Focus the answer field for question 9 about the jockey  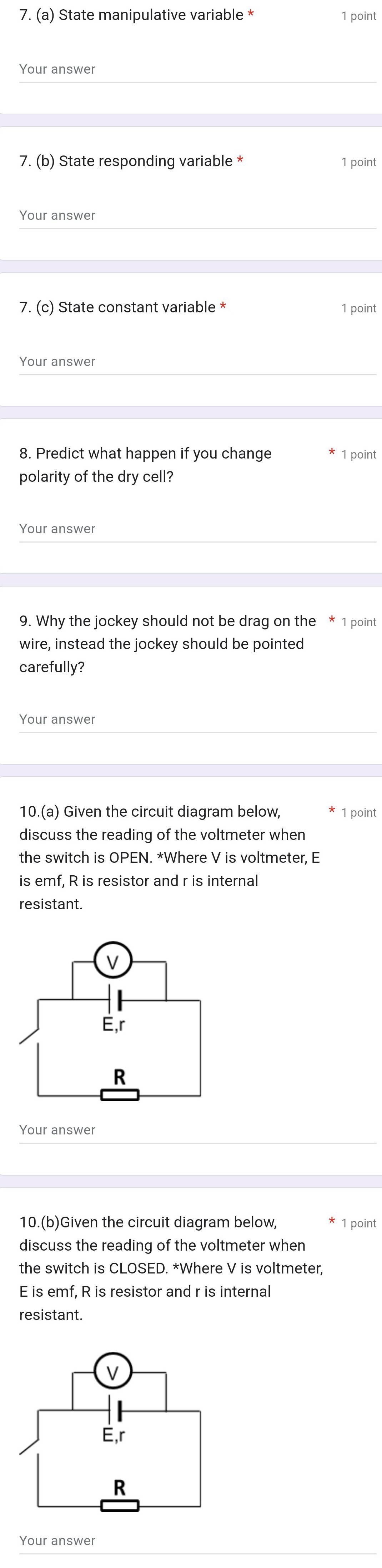[197, 719]
